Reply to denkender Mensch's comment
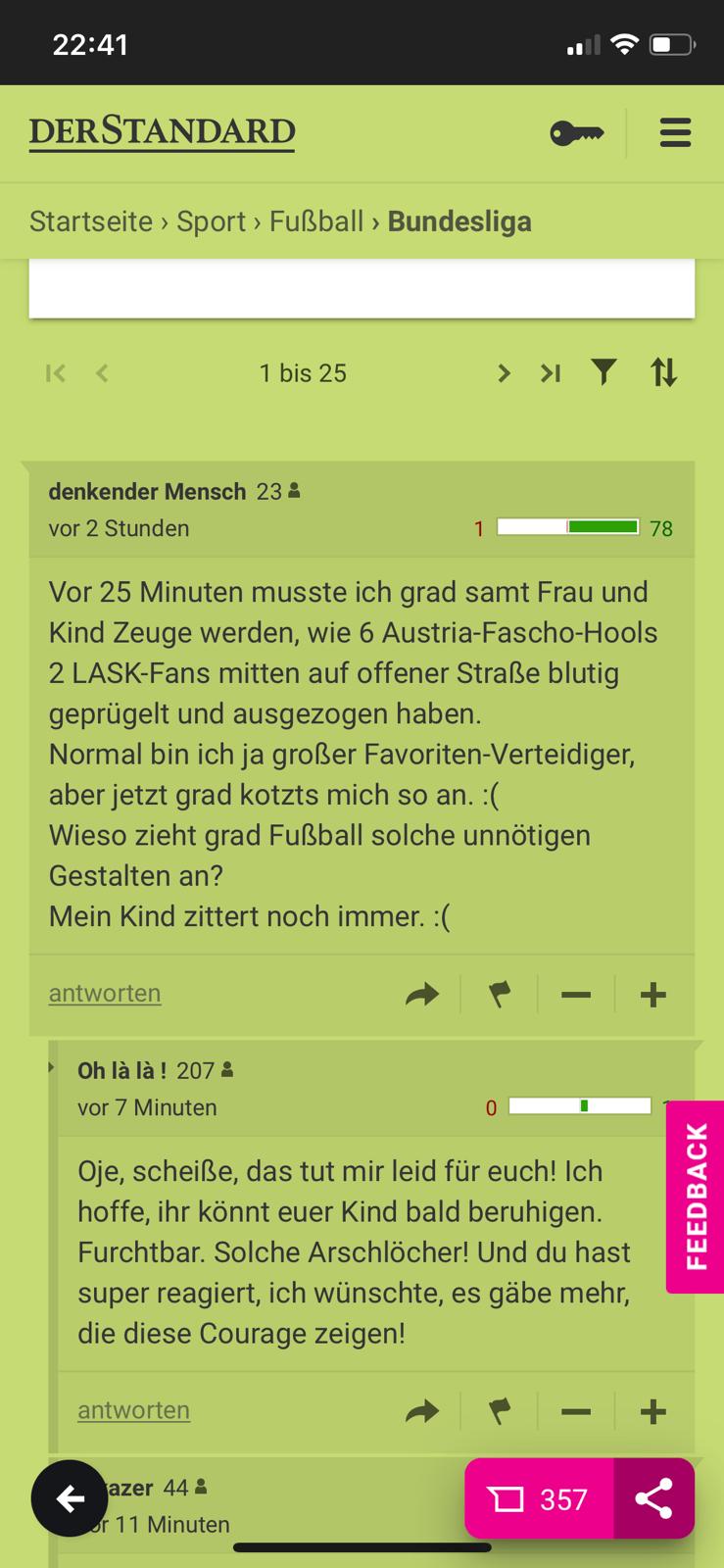Viewport: 724px width, 1568px height. 105,993
